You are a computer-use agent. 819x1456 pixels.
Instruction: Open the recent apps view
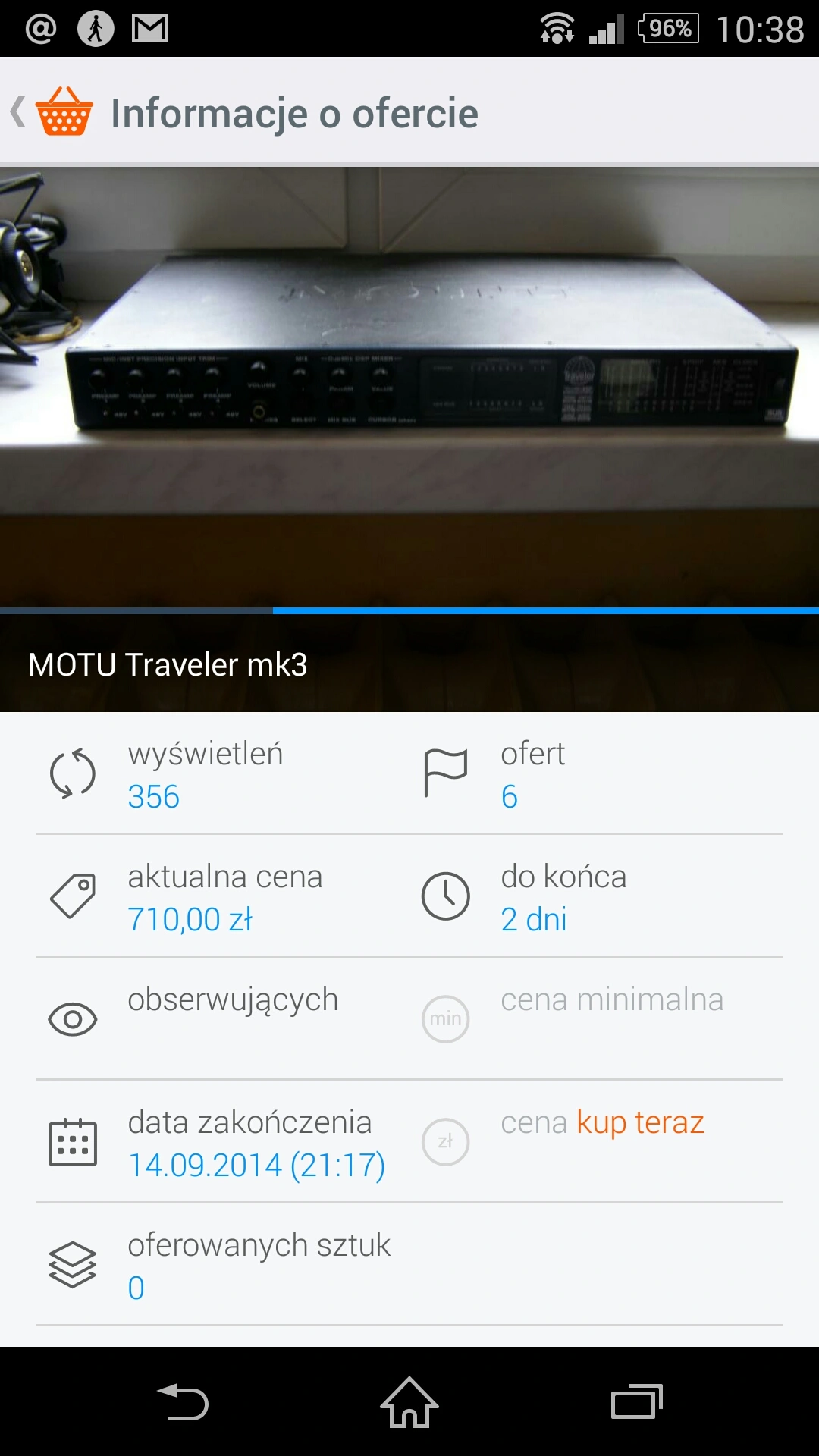point(636,1402)
